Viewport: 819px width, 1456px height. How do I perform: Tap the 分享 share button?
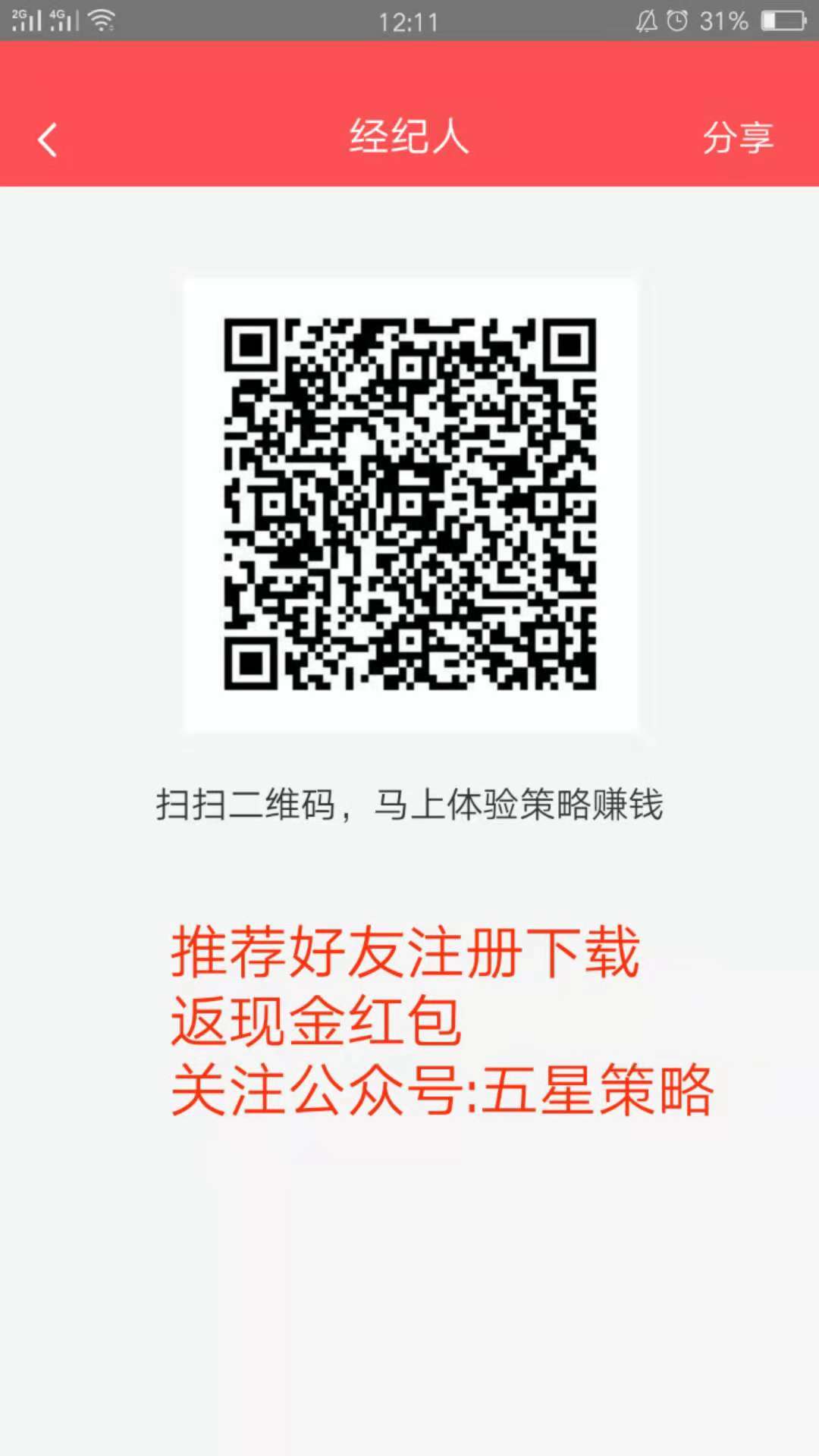click(x=737, y=138)
